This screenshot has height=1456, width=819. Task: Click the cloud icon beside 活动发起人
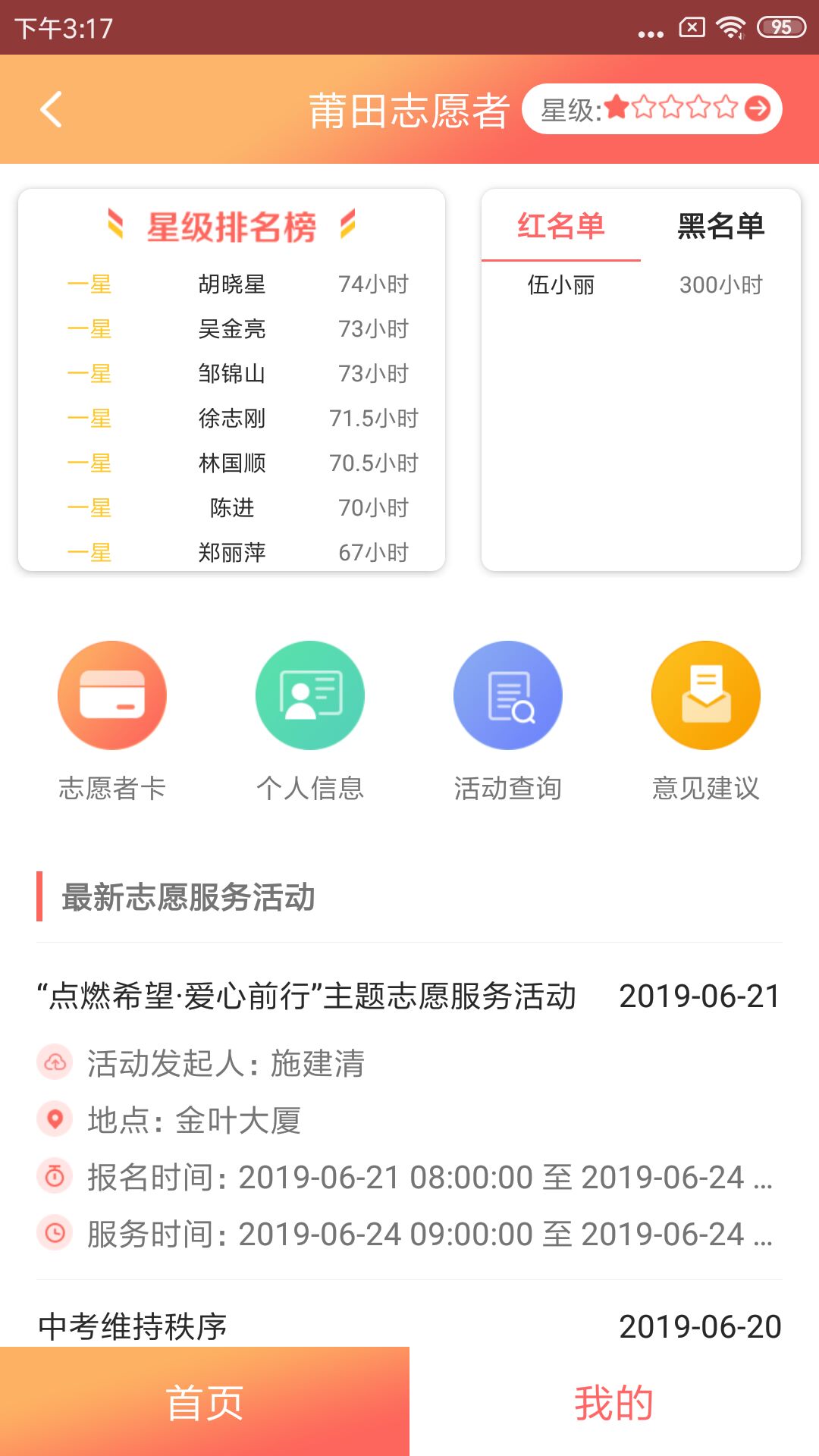click(54, 1063)
